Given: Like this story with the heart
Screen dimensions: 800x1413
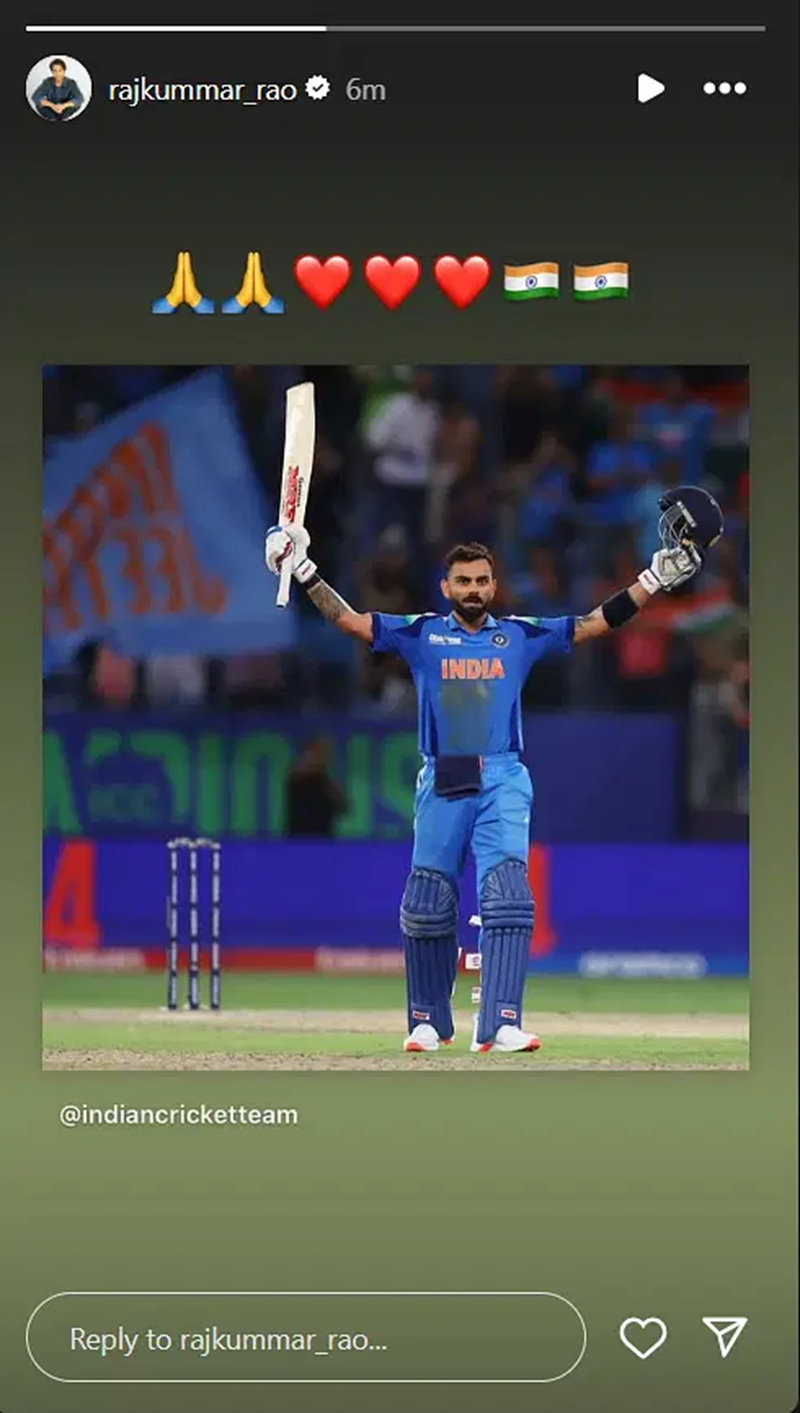Looking at the screenshot, I should pyautogui.click(x=643, y=1337).
